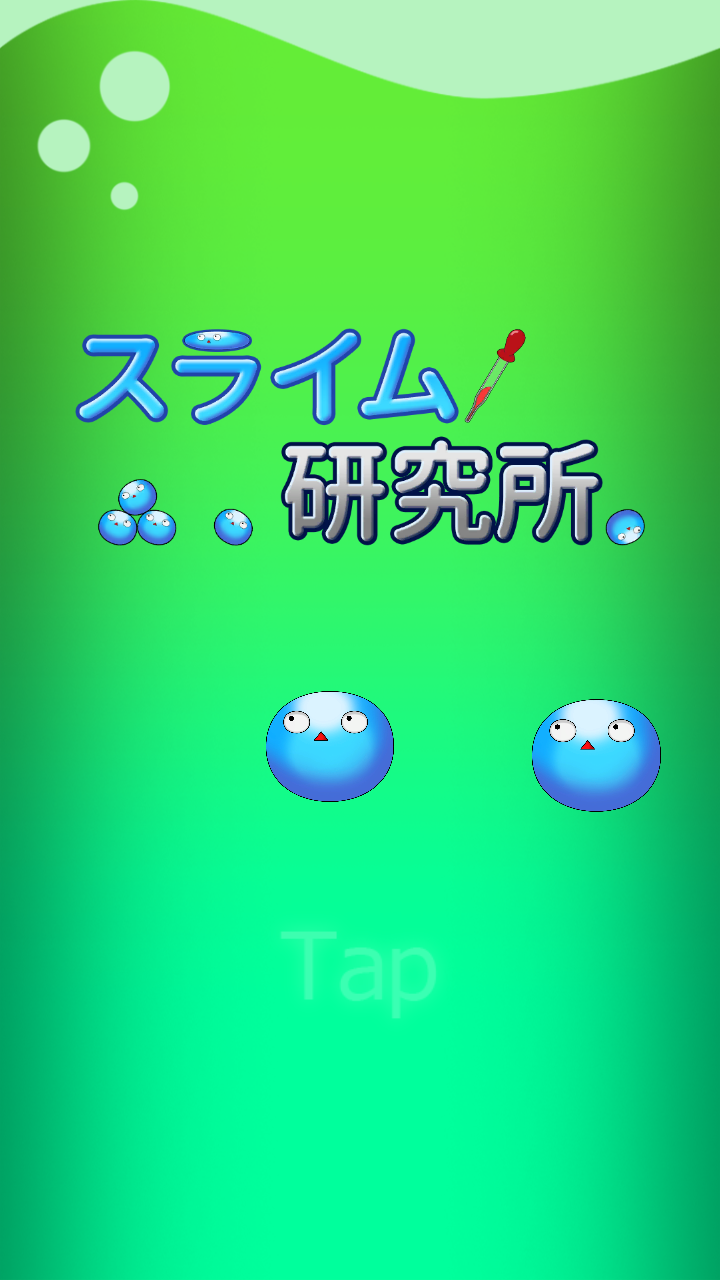Tap the "Tap" prompt to start
The width and height of the screenshot is (720, 1280).
click(x=359, y=967)
